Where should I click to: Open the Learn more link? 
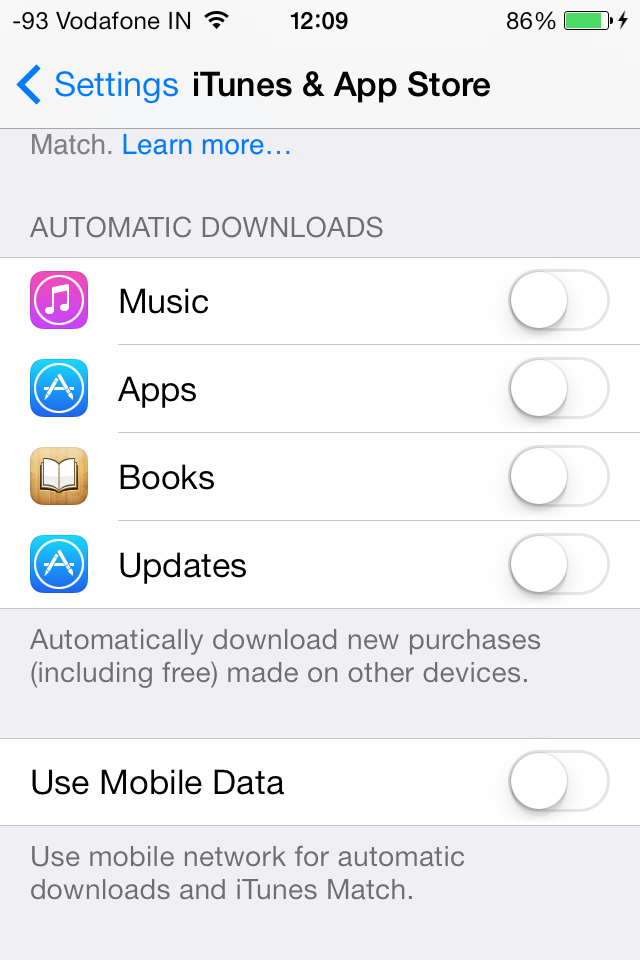206,145
